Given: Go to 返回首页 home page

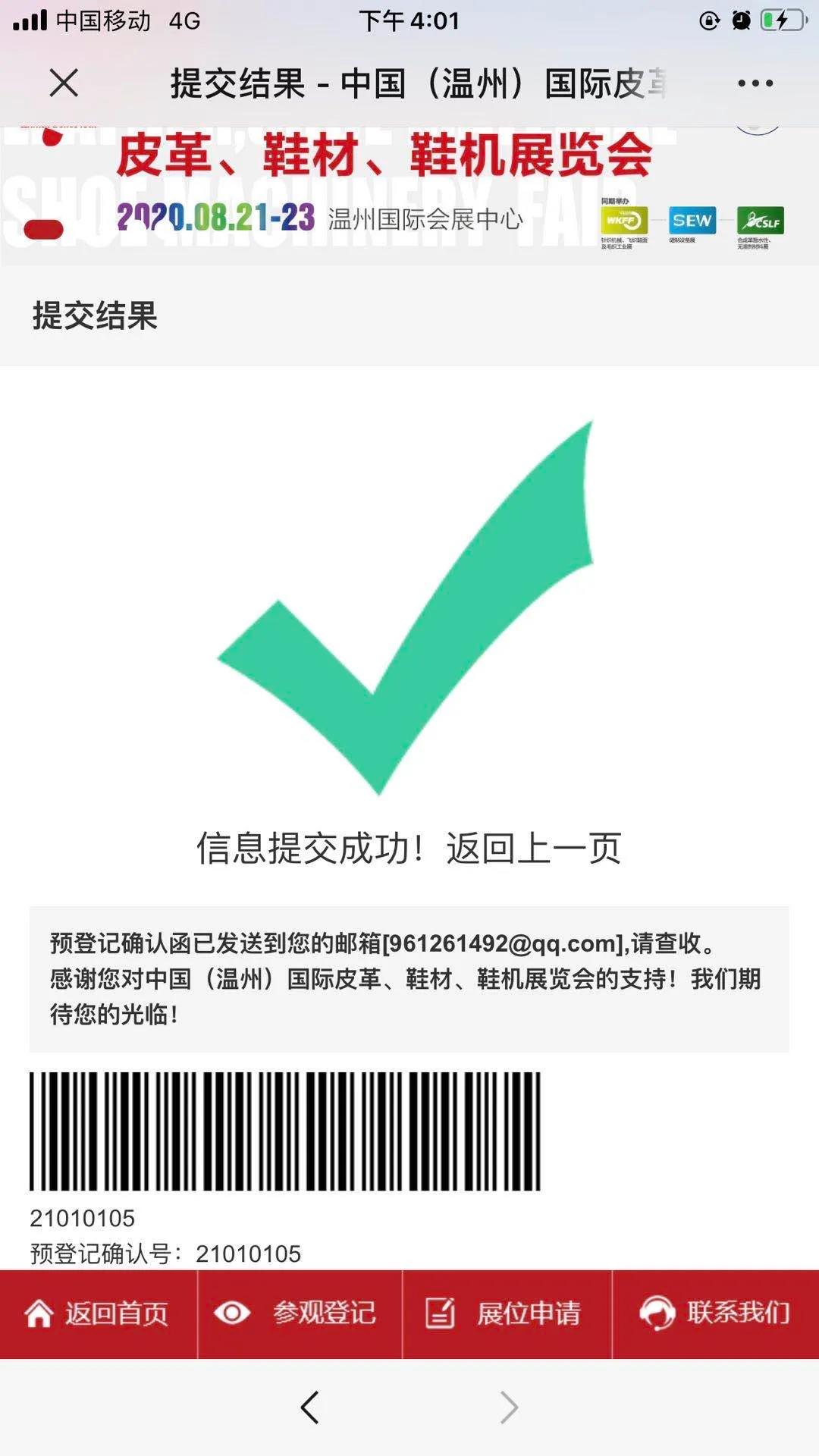Looking at the screenshot, I should pyautogui.click(x=98, y=1313).
